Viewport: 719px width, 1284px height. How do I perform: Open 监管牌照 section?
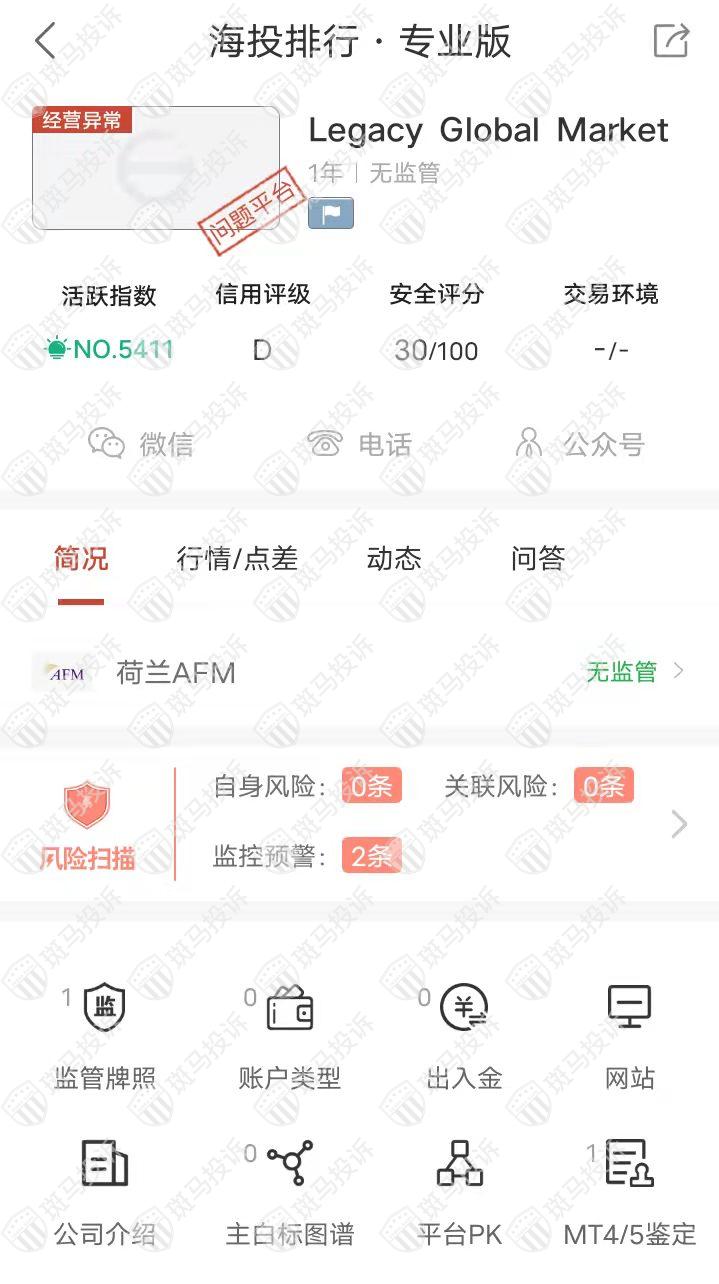[x=105, y=1035]
